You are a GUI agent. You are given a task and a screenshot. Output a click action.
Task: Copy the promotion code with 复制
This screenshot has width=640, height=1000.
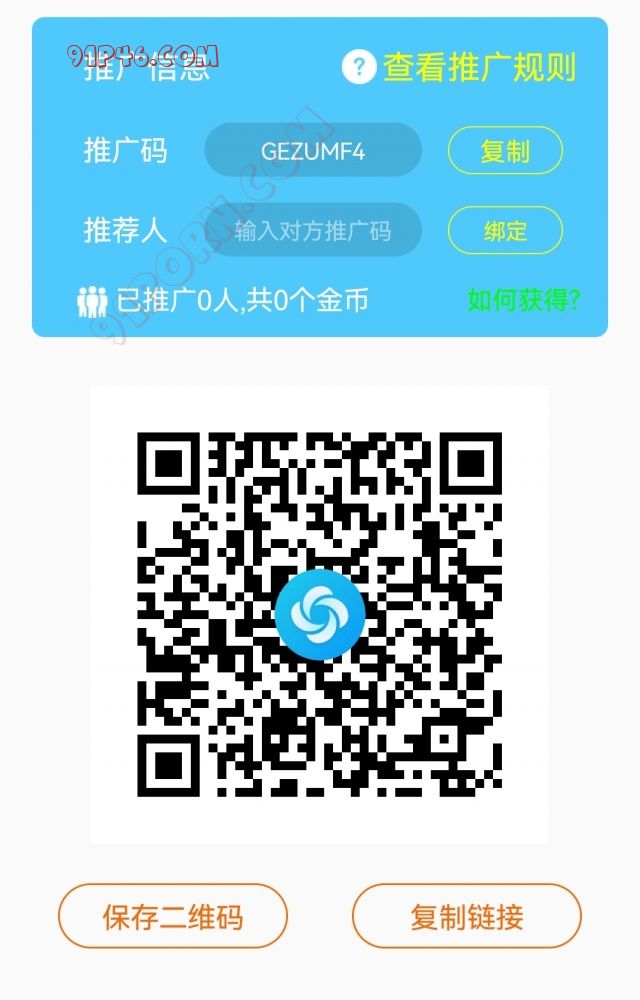pyautogui.click(x=505, y=151)
